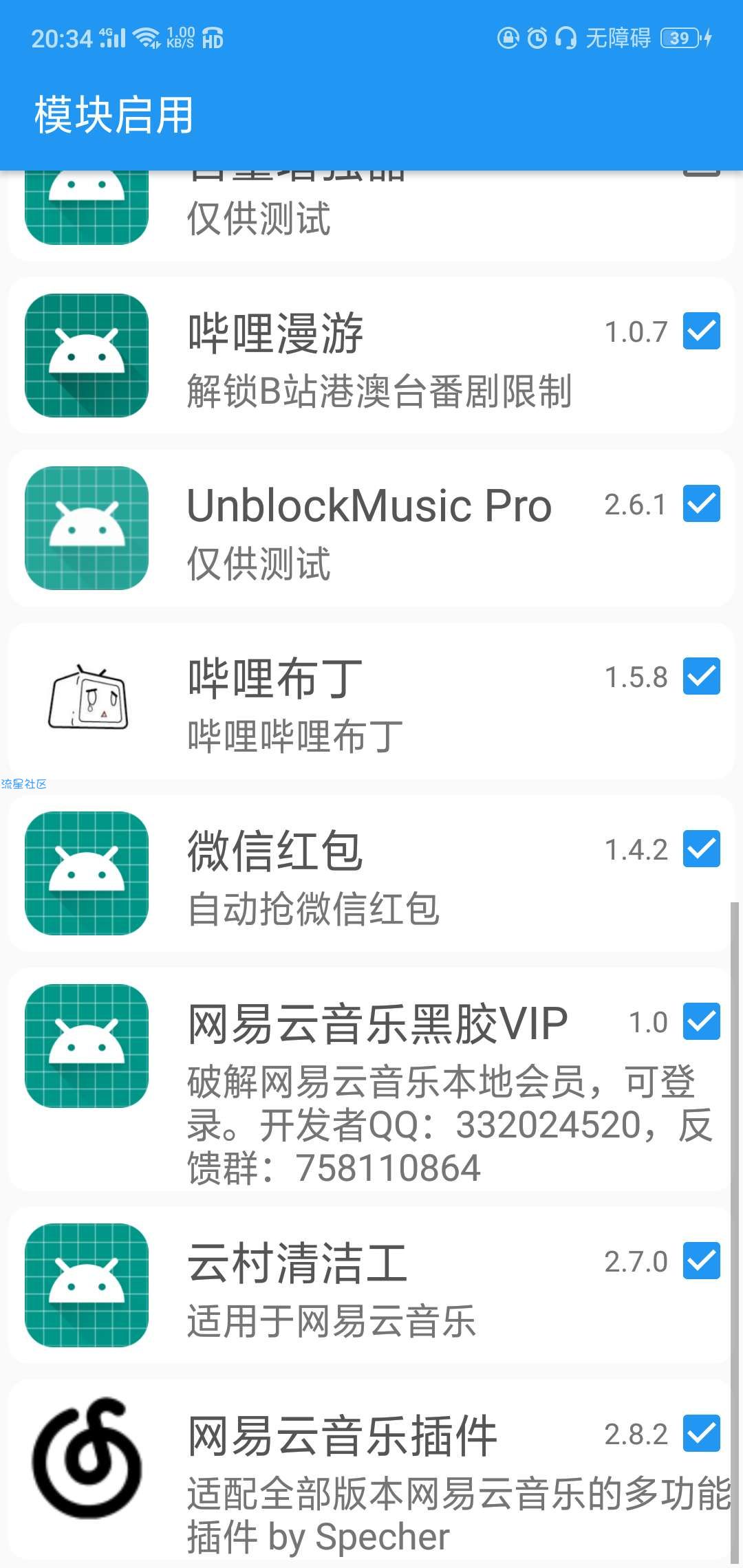Image resolution: width=743 pixels, height=1568 pixels.
Task: Uncheck the 哔哩漫游 module checkbox
Action: tap(702, 331)
